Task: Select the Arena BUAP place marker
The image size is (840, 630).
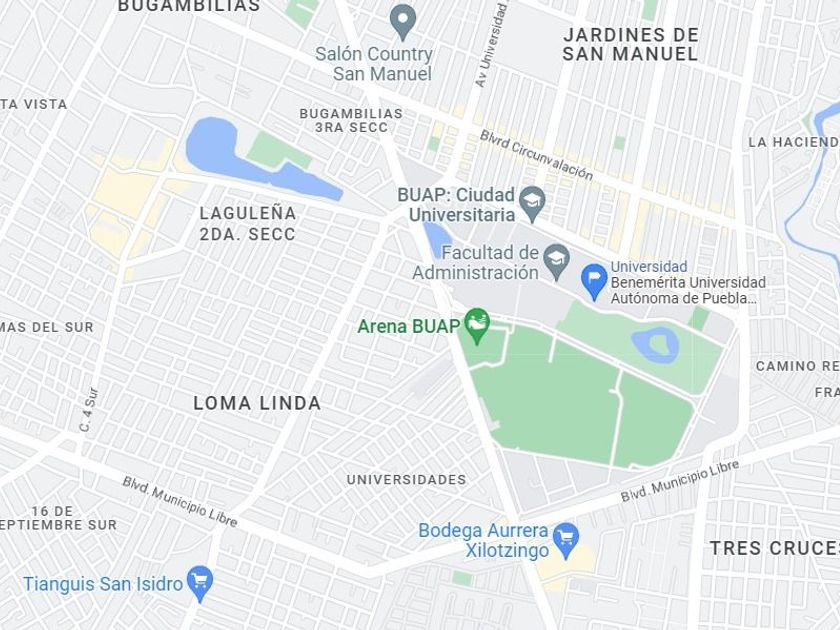Action: coord(477,326)
